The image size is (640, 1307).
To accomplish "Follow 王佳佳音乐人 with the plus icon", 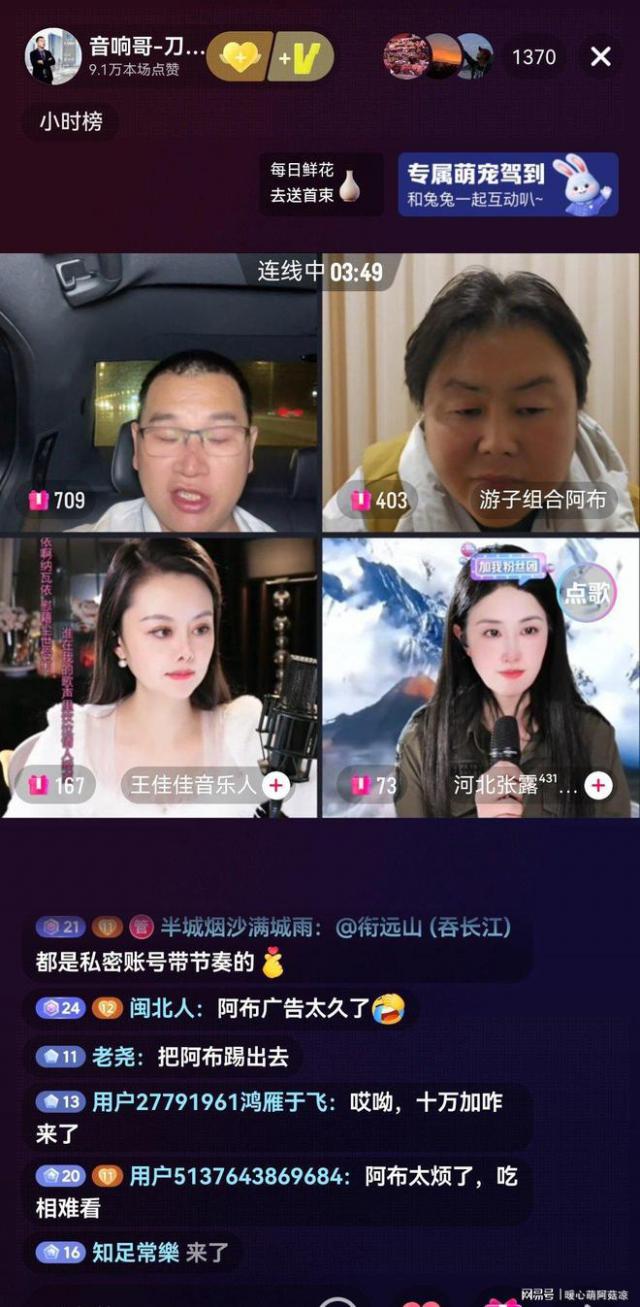I will coord(276,785).
